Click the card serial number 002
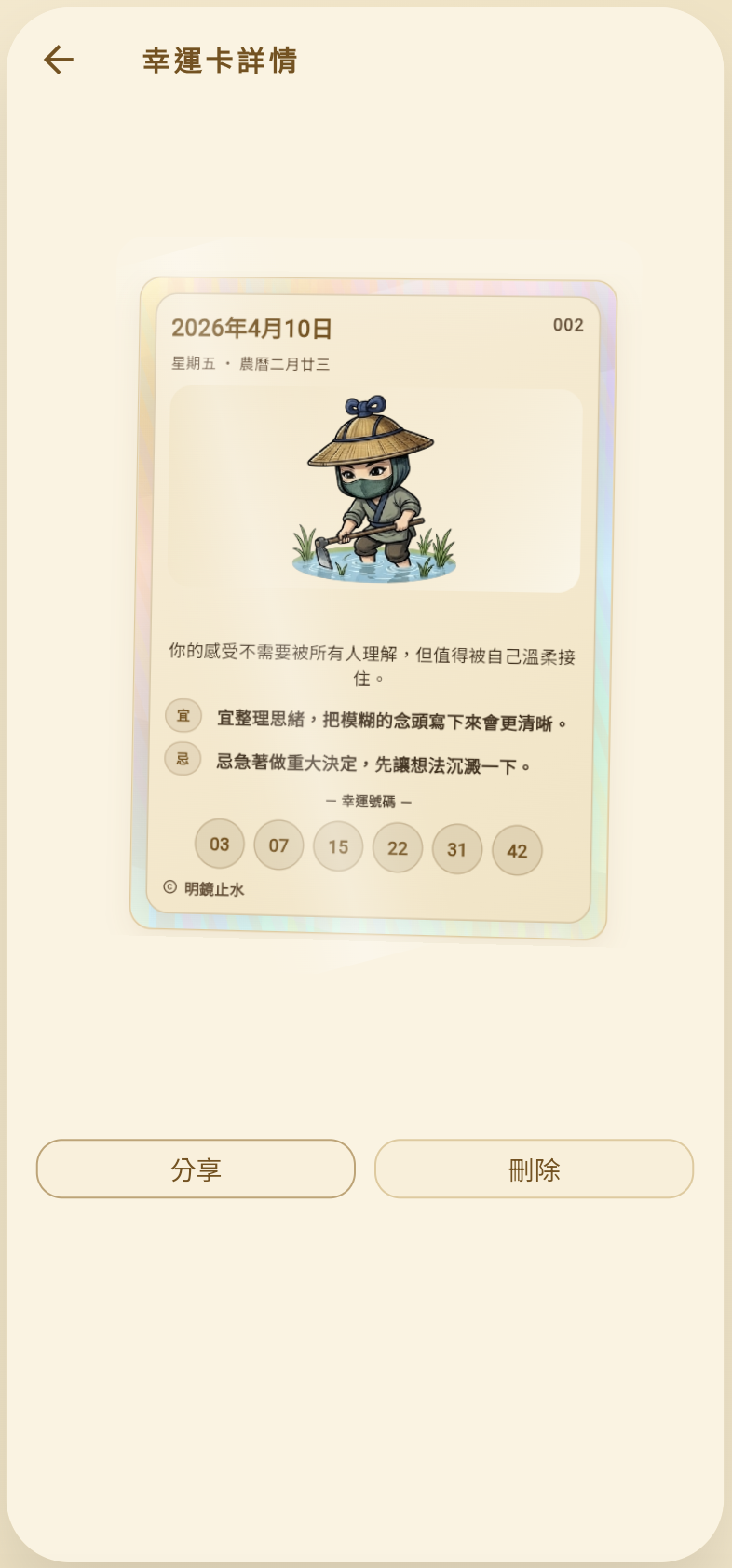Screen dimensions: 732x1568 569,326
